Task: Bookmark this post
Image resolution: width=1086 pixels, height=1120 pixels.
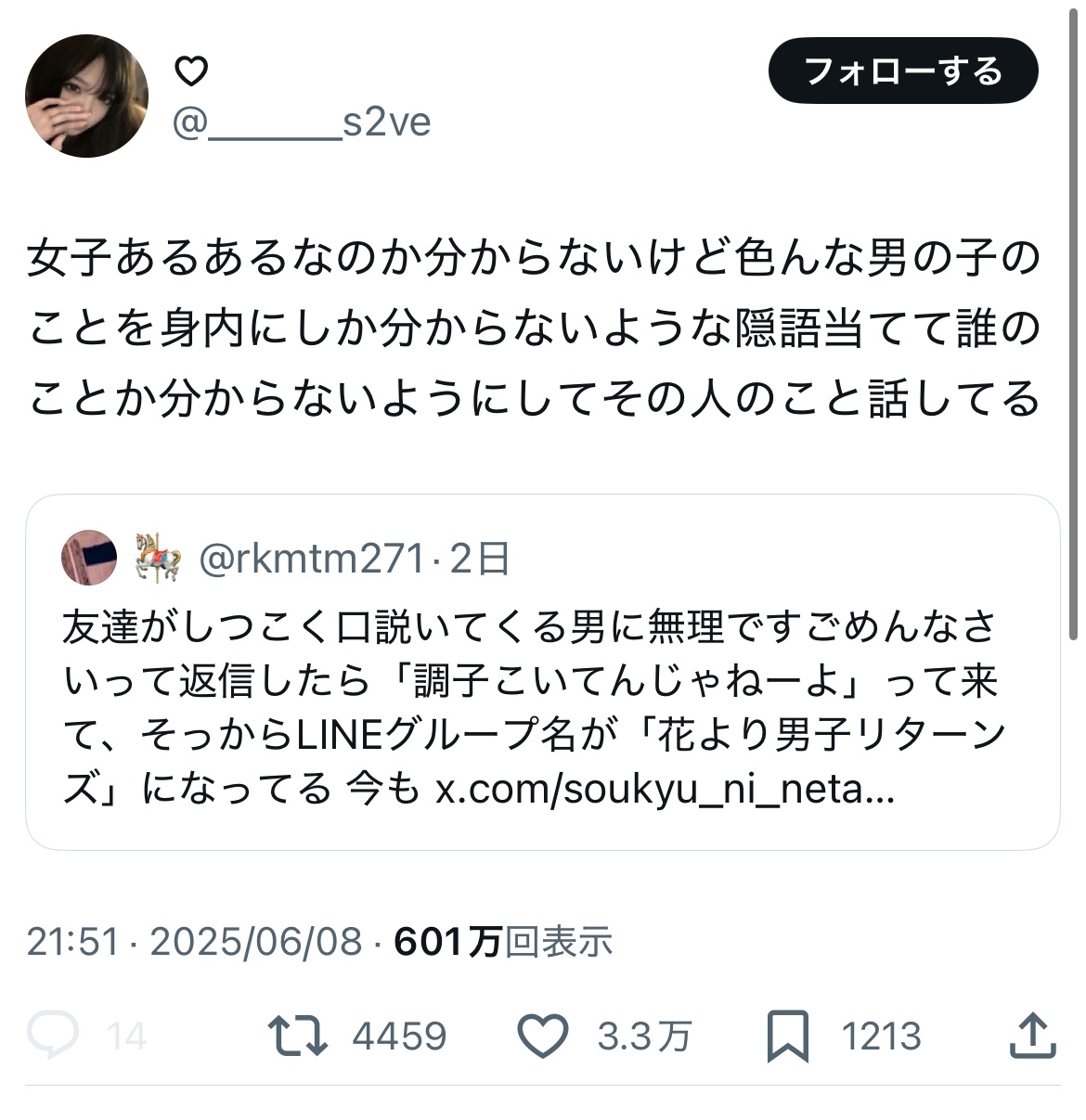Action: pyautogui.click(x=787, y=1036)
